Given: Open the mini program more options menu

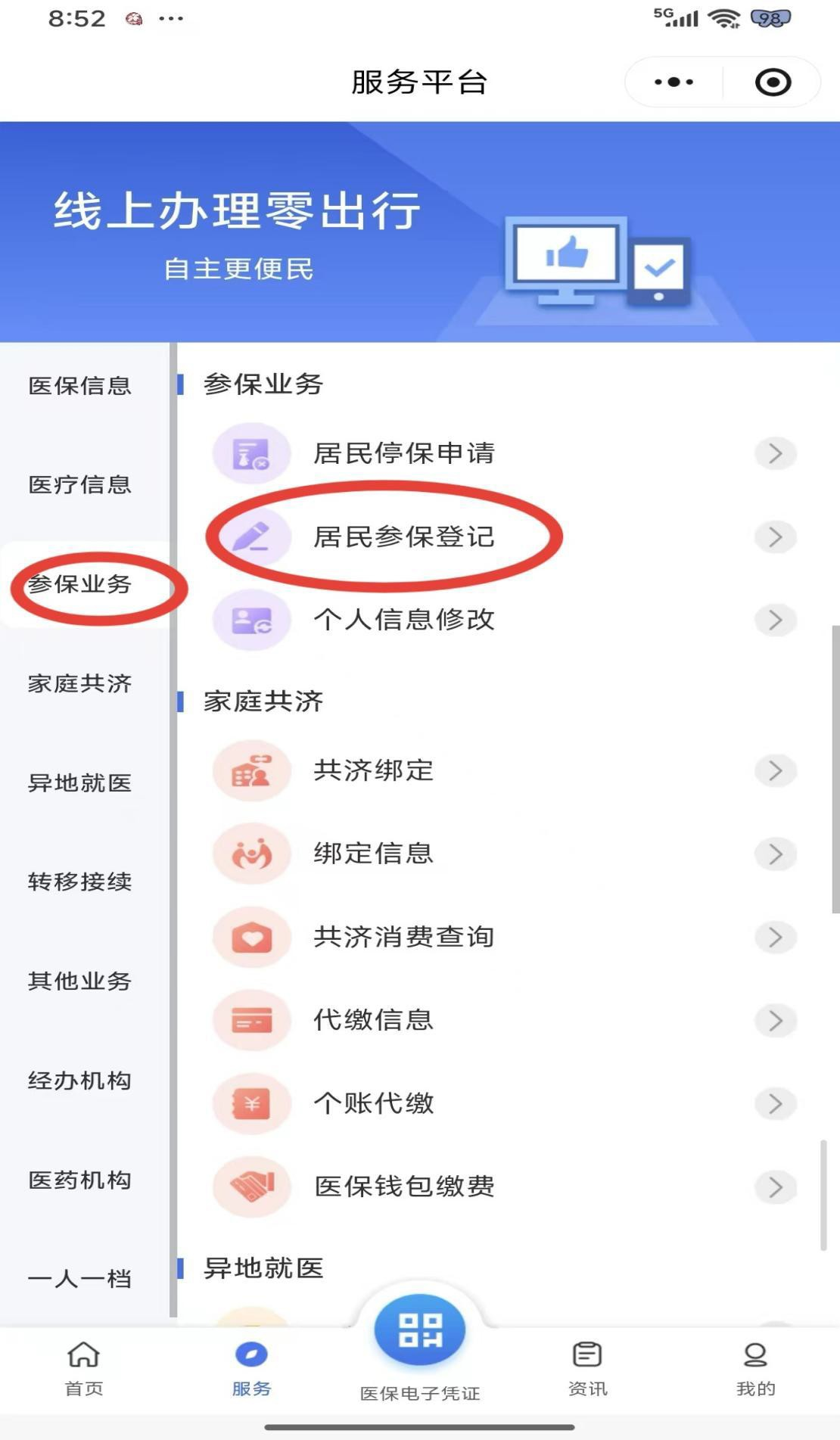Looking at the screenshot, I should pyautogui.click(x=674, y=82).
